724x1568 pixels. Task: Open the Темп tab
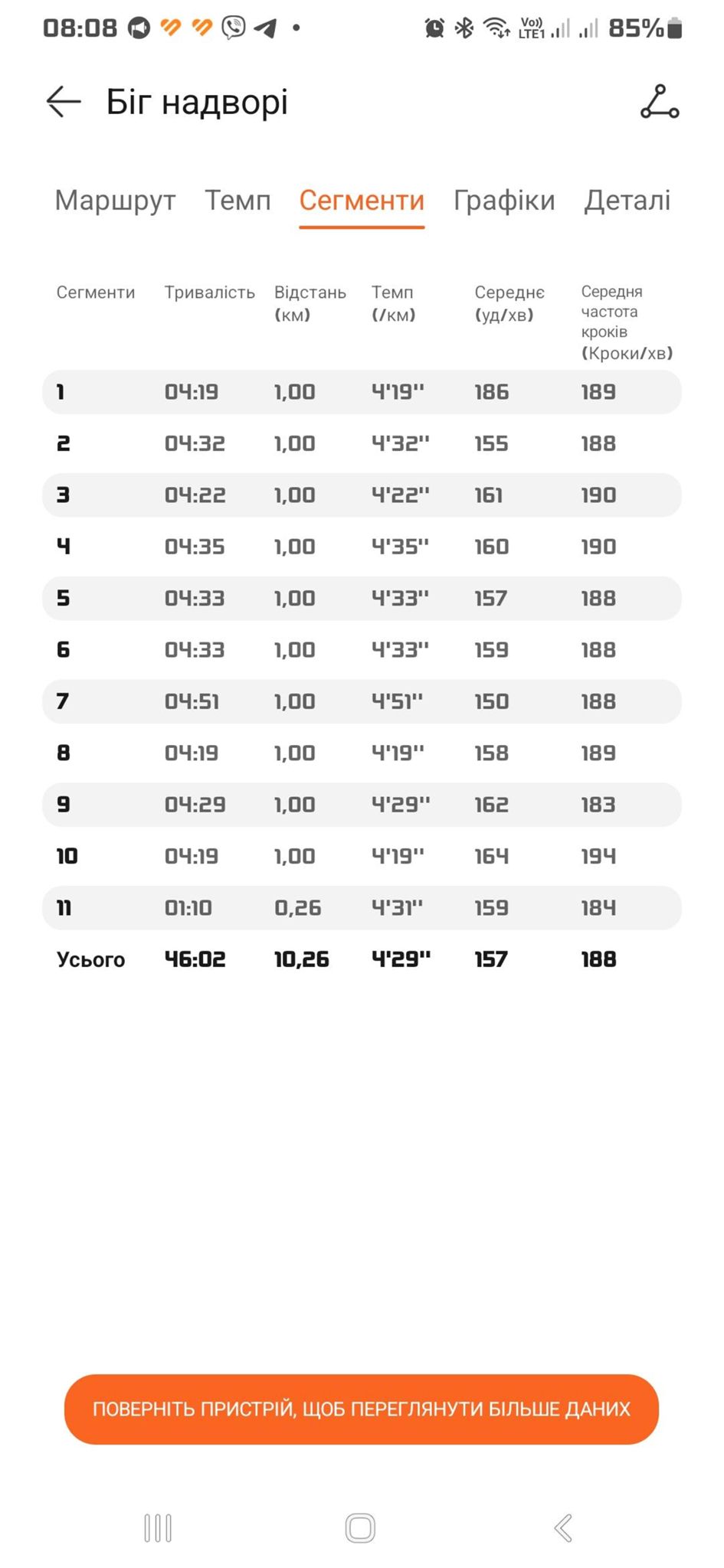point(238,201)
